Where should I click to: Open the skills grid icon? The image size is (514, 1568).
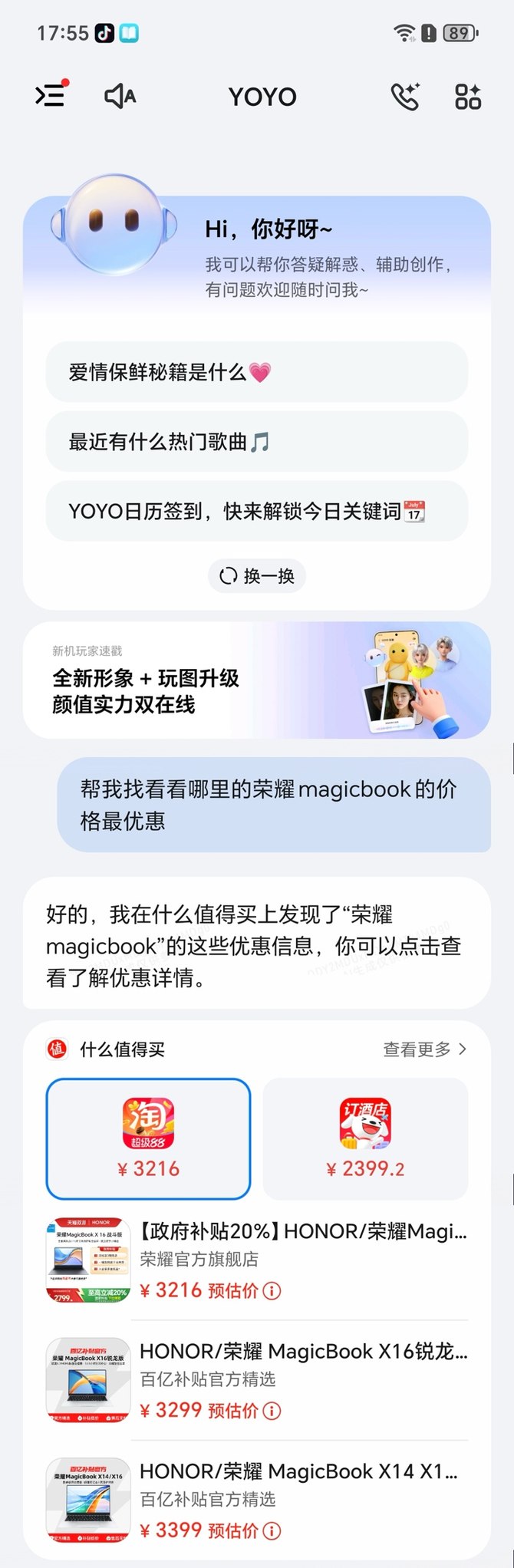(x=468, y=97)
